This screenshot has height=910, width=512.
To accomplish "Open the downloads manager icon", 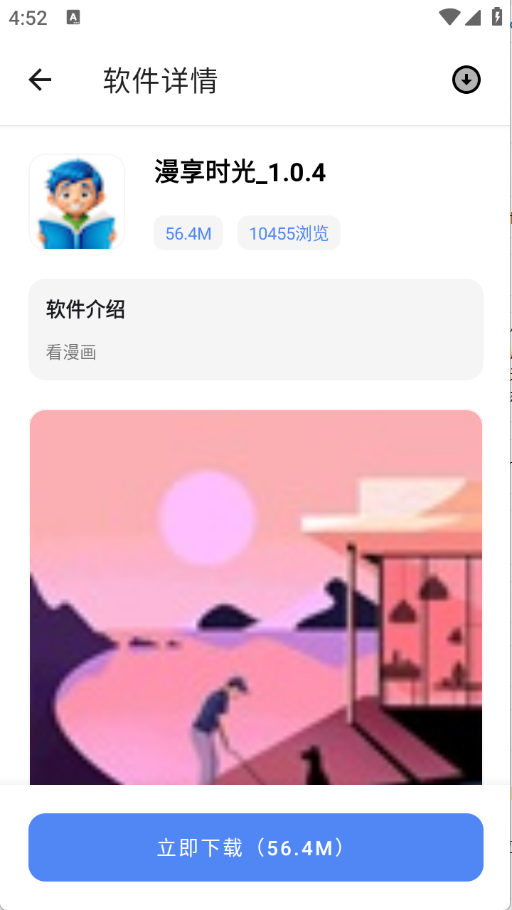I will click(x=466, y=80).
